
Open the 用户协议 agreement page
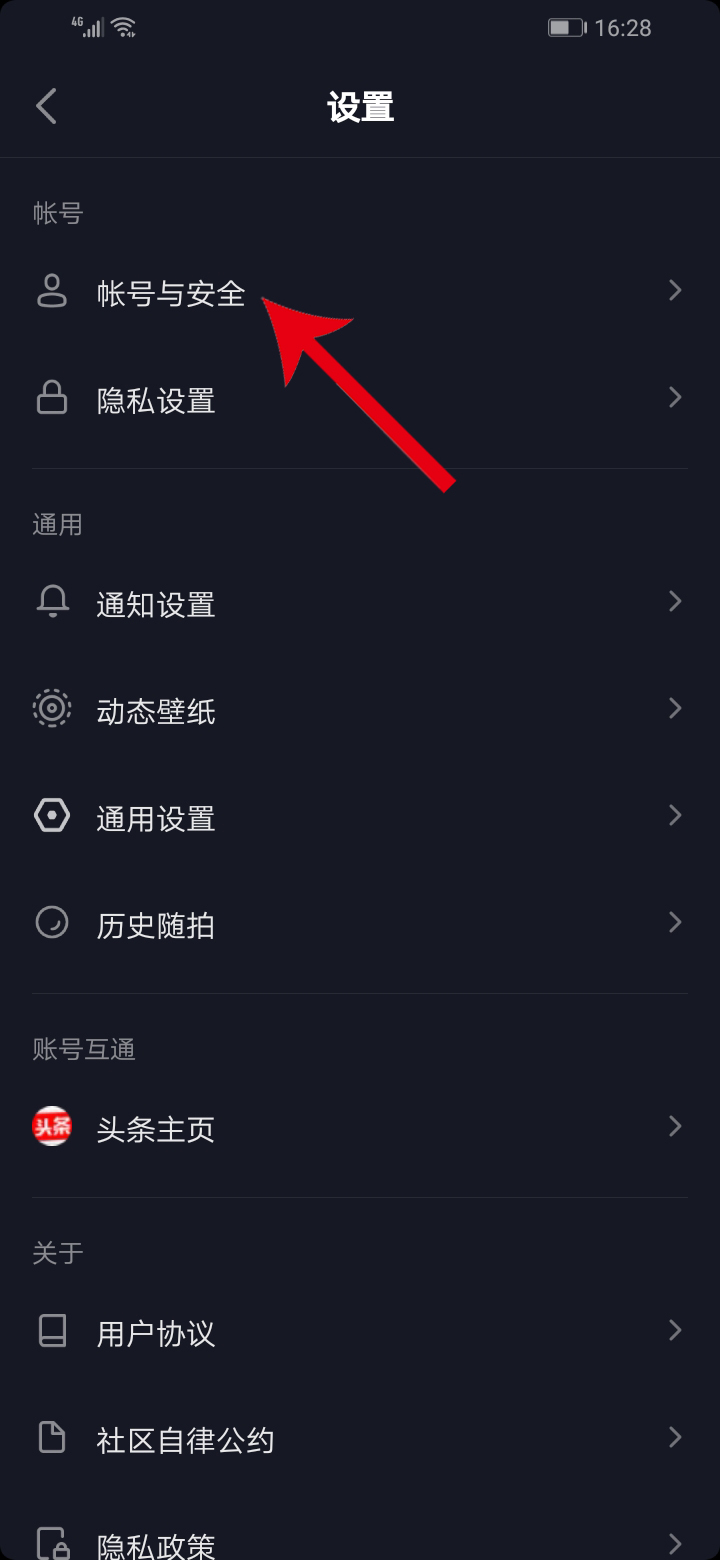[x=155, y=1331]
